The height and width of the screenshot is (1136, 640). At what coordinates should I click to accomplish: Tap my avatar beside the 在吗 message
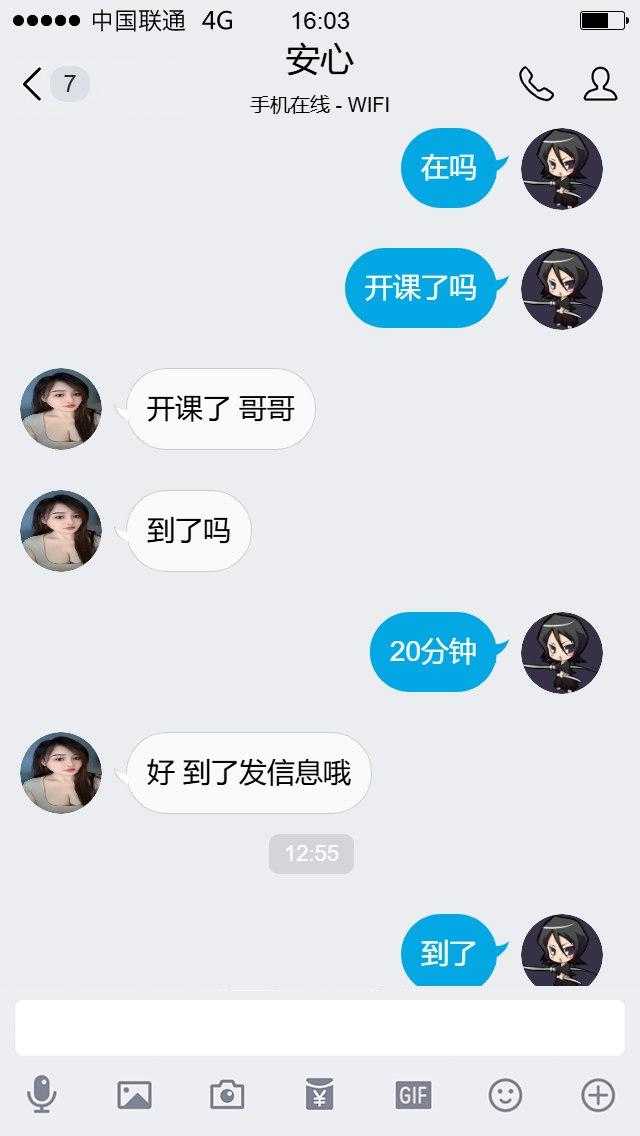(562, 168)
